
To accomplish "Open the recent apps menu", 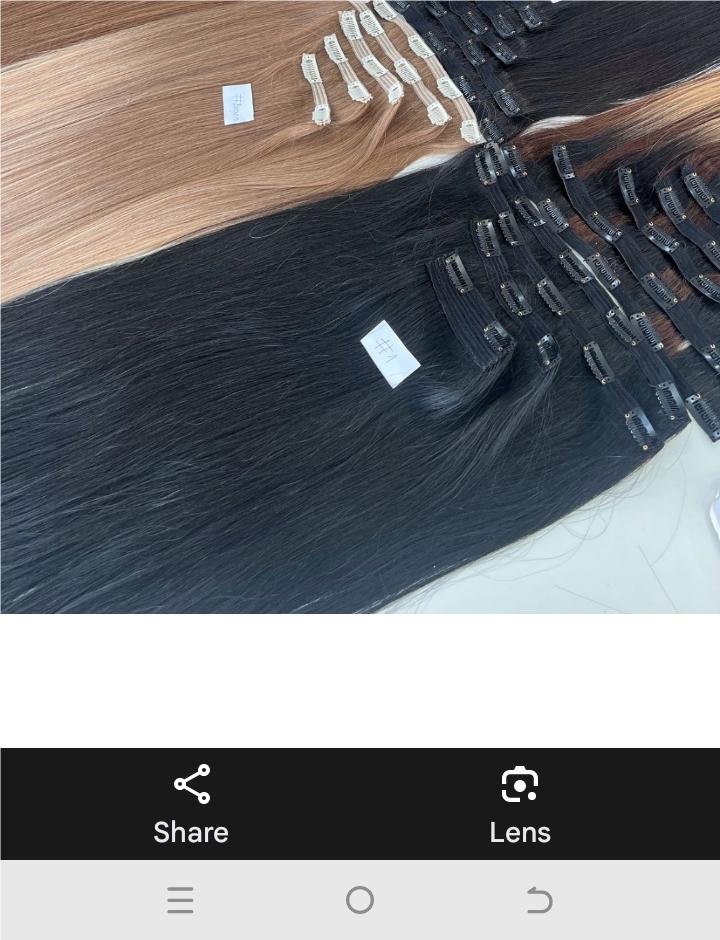I will 180,901.
